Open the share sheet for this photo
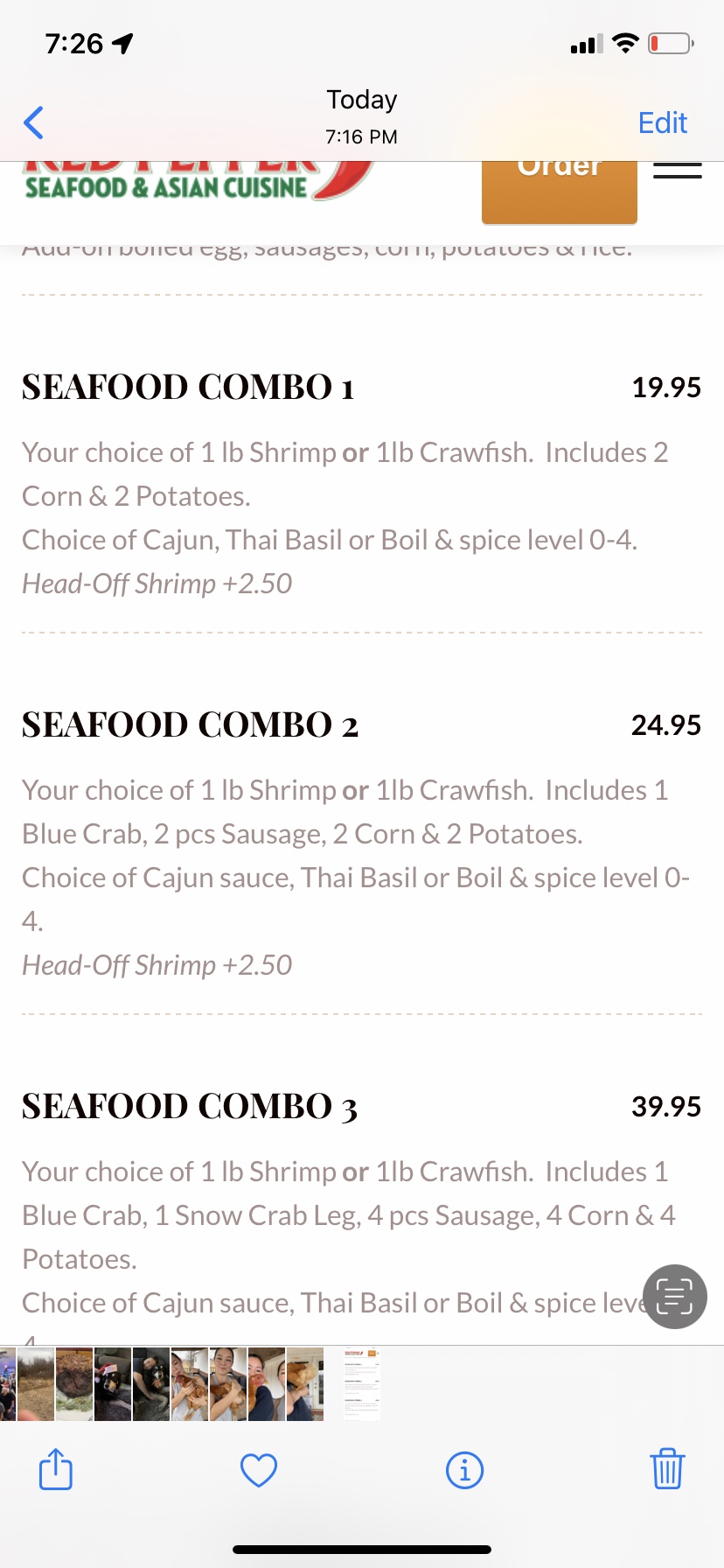The height and width of the screenshot is (1568, 724). (56, 1468)
